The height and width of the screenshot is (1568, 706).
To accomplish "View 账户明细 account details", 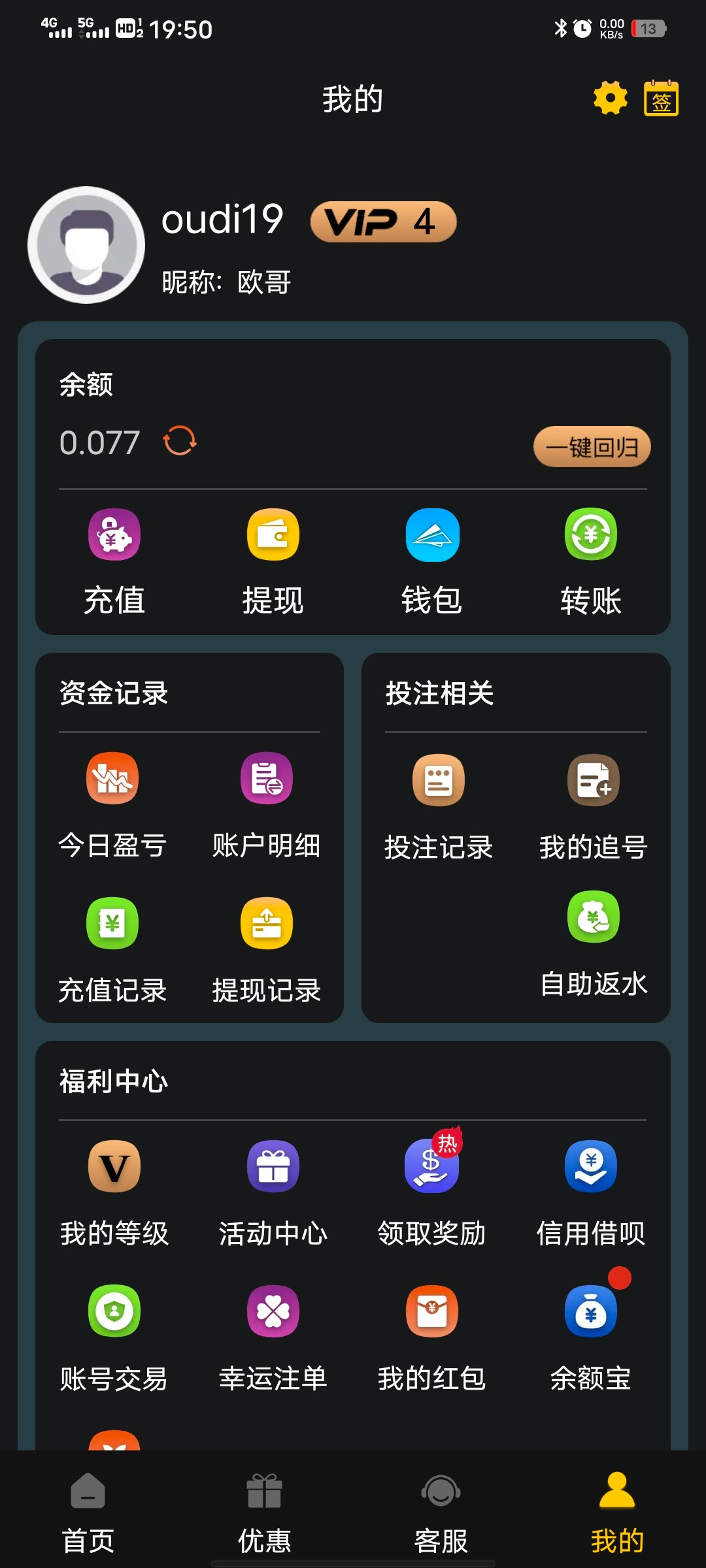I will (x=266, y=779).
